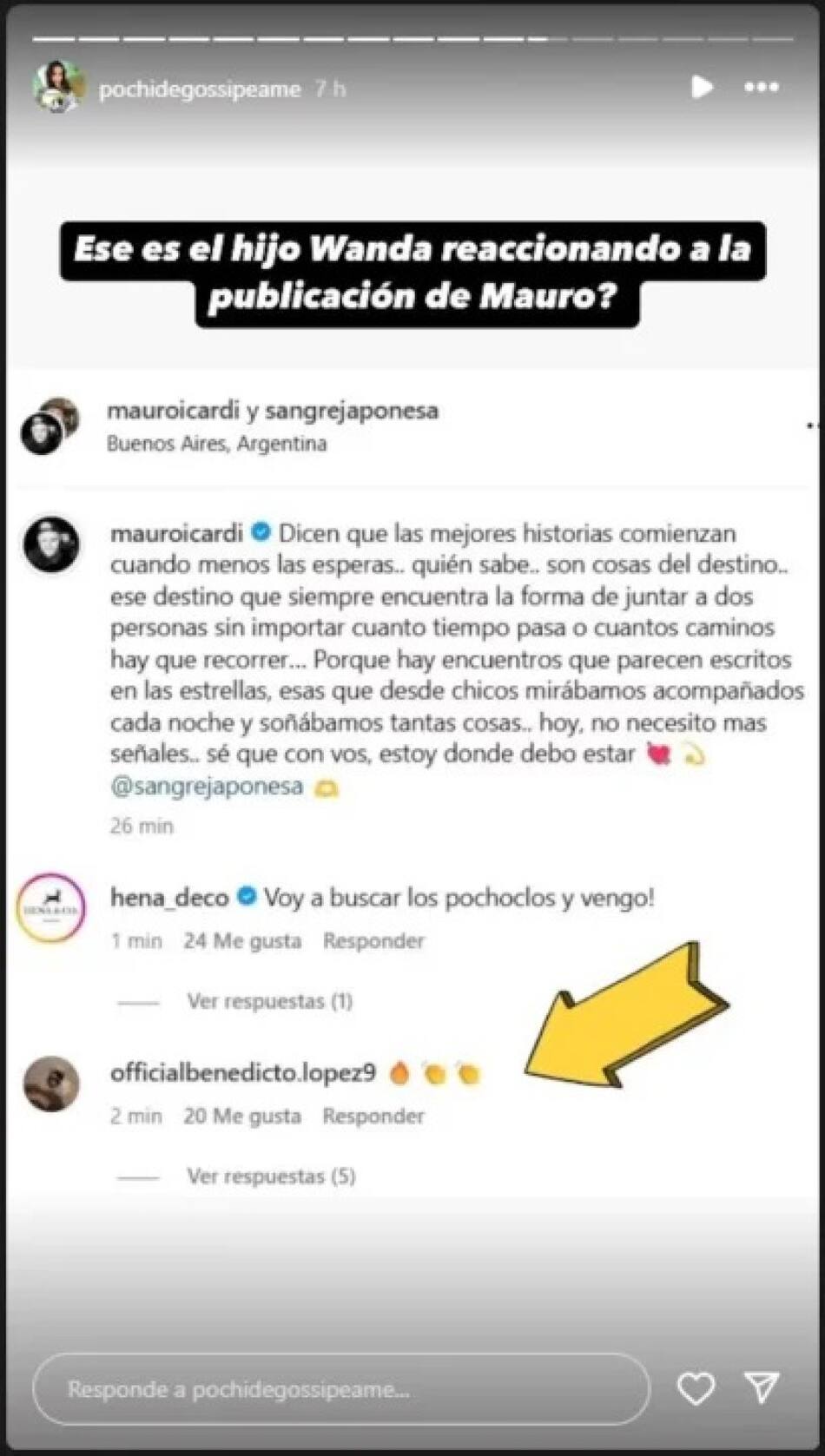
Task: Select the username pochidegossipeame header
Action: point(198,88)
